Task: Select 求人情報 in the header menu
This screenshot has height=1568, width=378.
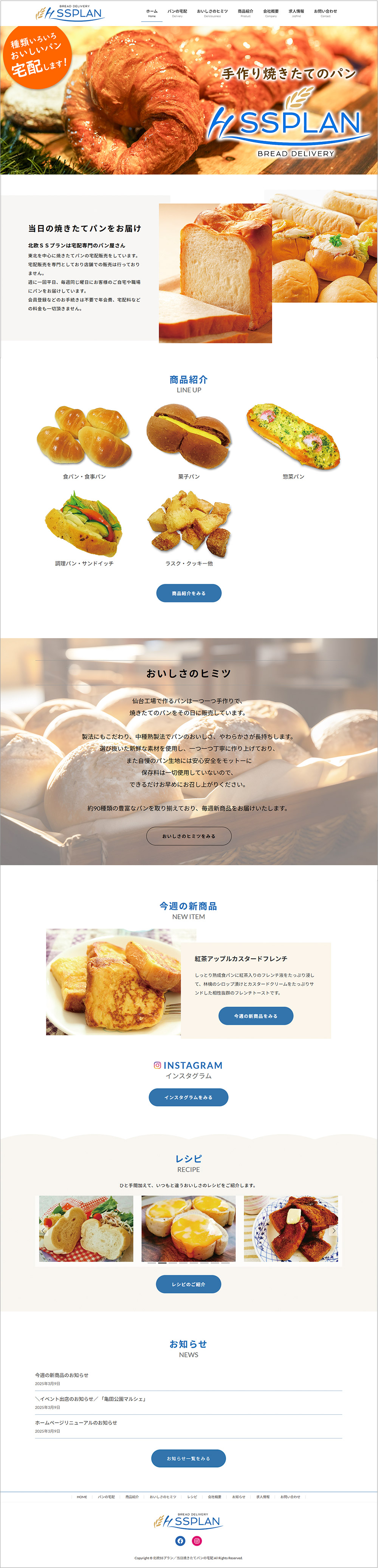Action: click(x=296, y=12)
